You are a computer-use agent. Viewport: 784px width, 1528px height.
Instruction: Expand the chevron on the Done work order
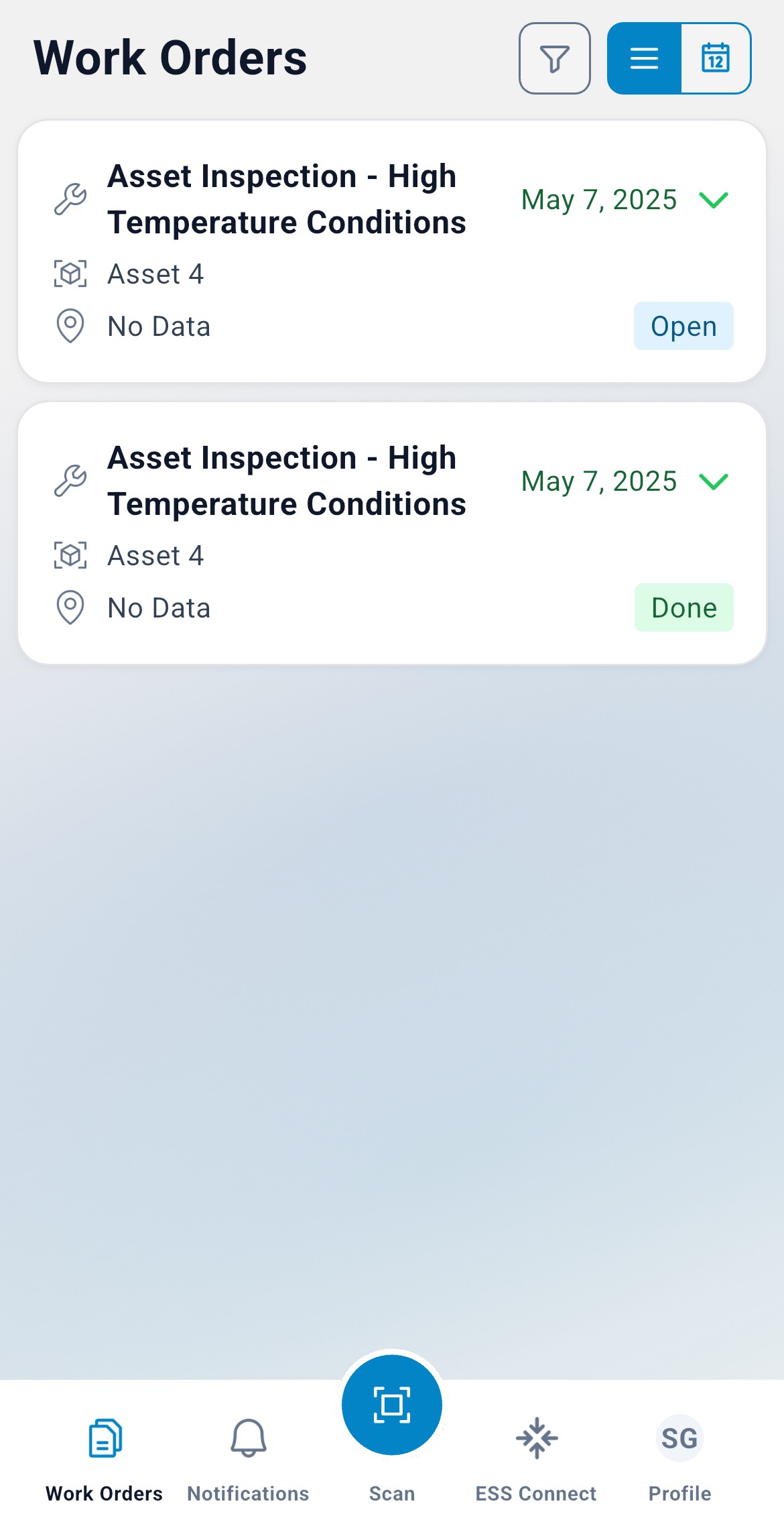(714, 481)
